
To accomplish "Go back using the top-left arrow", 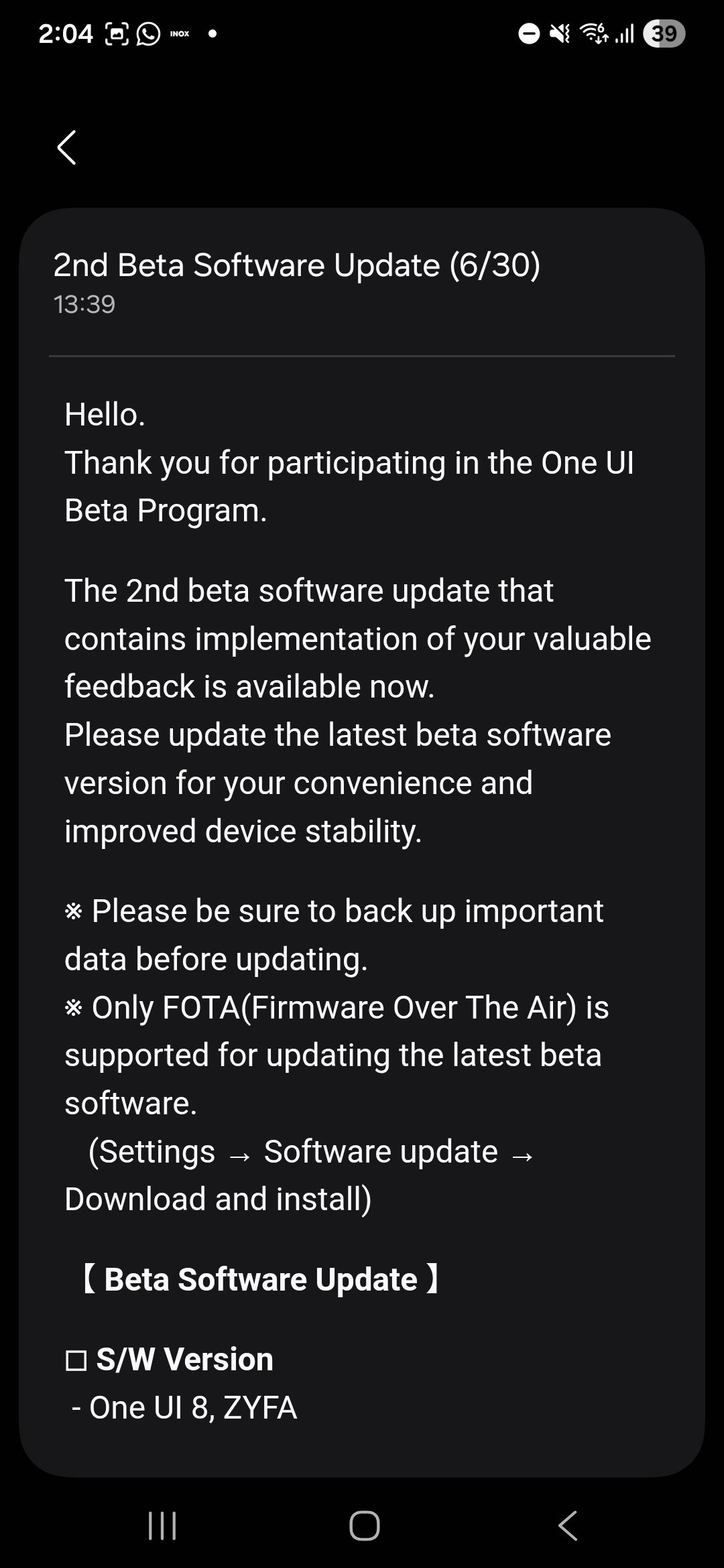I will [x=66, y=147].
